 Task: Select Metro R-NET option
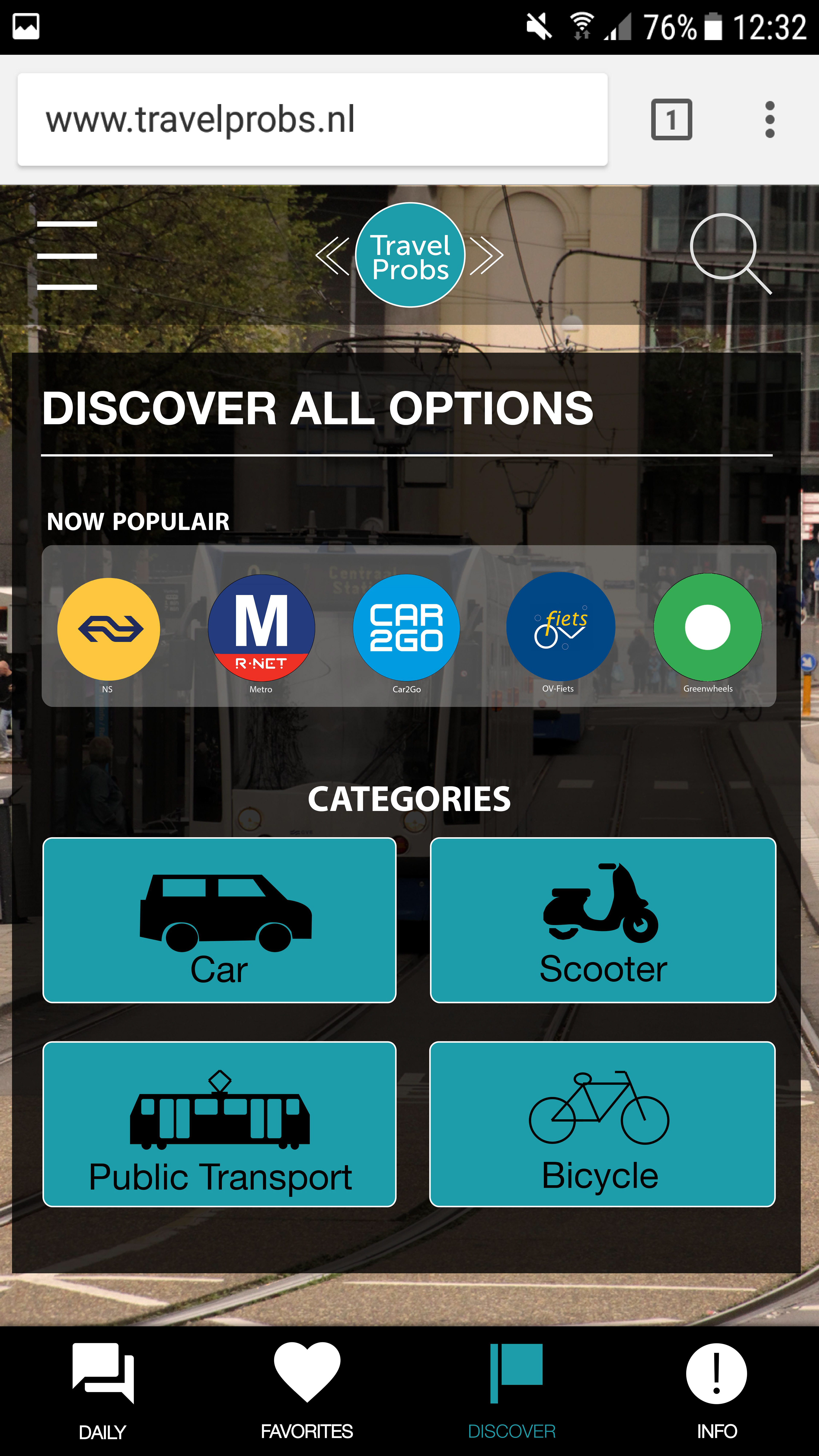(261, 628)
